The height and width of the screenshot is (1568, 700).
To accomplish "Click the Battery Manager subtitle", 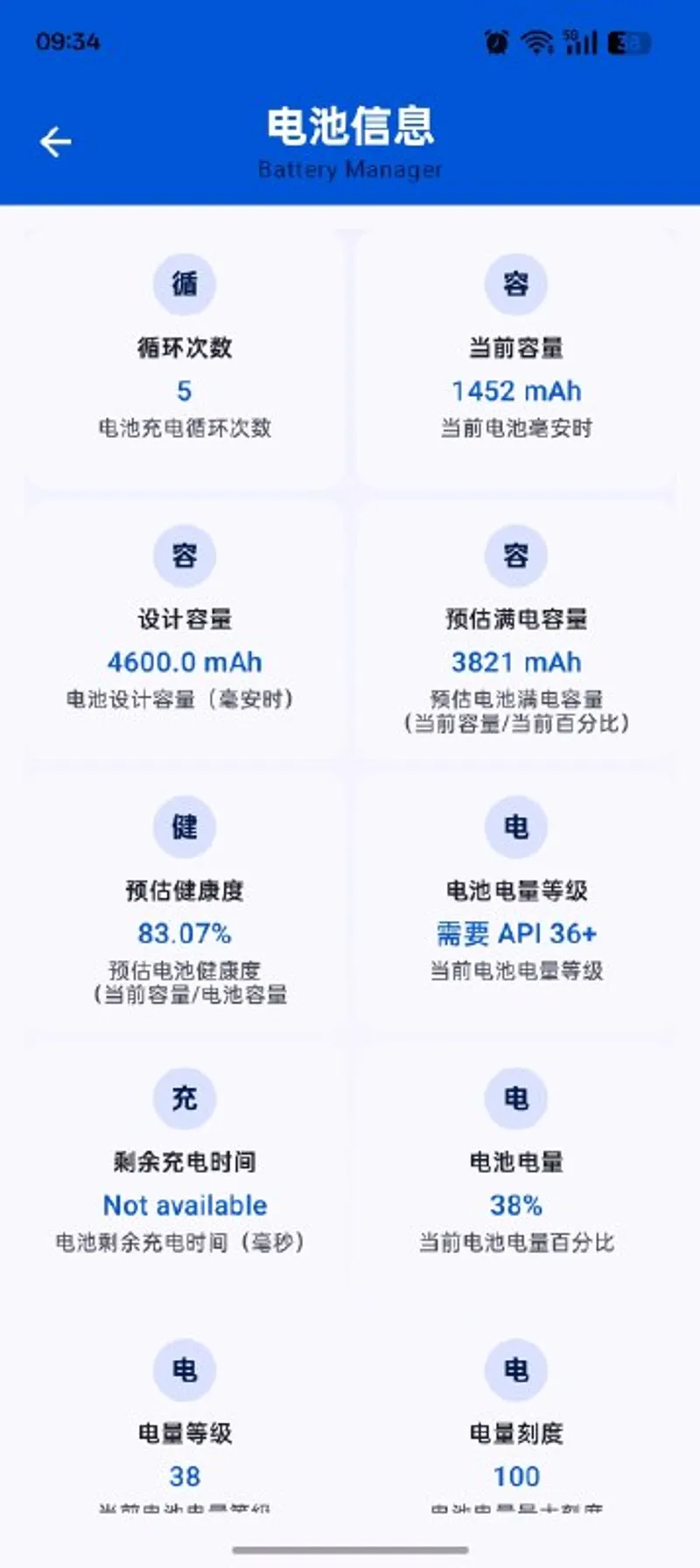I will click(x=350, y=169).
